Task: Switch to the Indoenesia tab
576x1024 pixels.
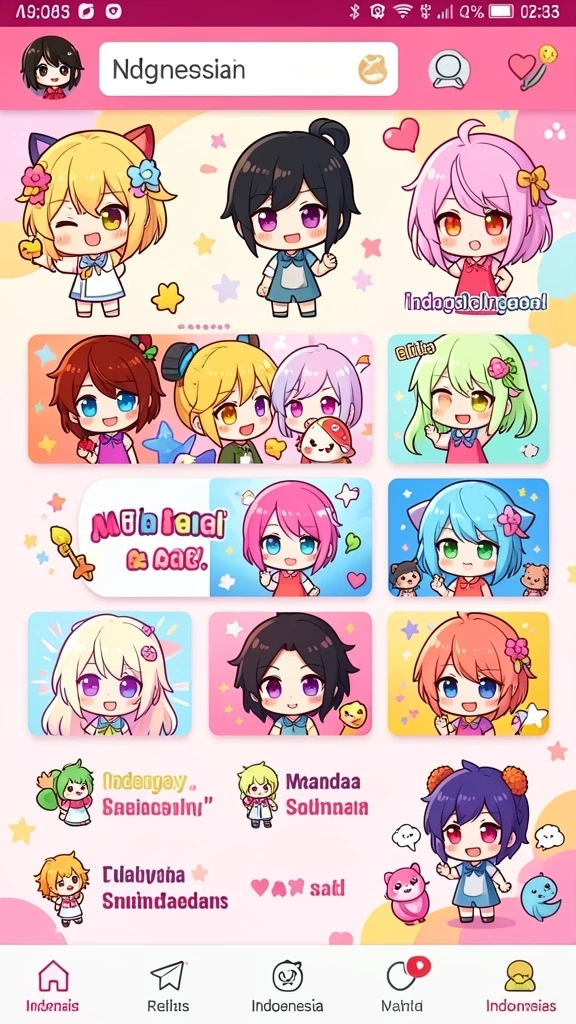Action: click(x=287, y=986)
